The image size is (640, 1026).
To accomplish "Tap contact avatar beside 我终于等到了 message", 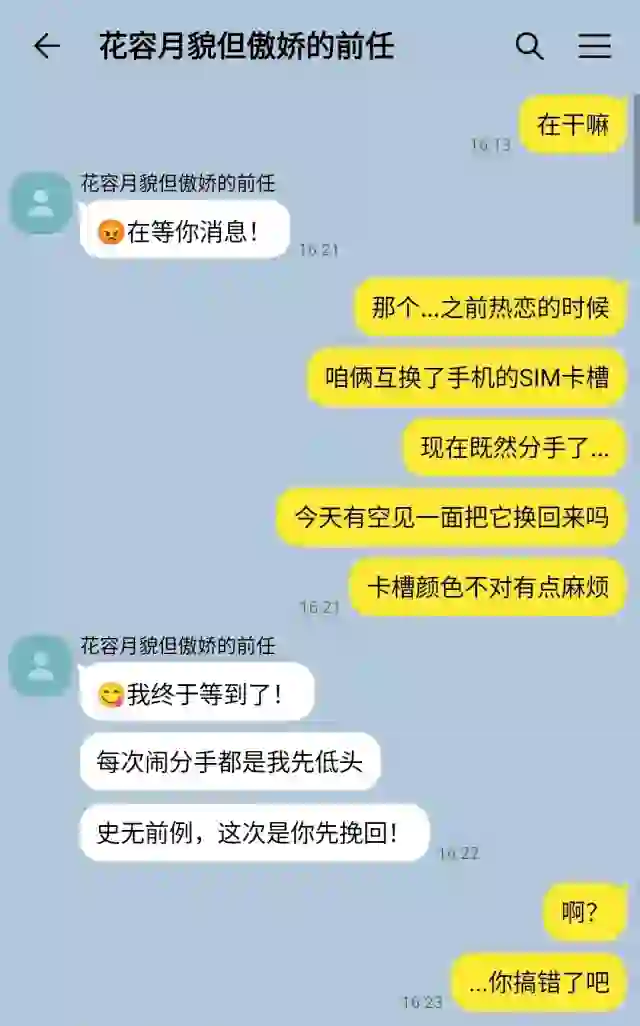I will coord(41,665).
